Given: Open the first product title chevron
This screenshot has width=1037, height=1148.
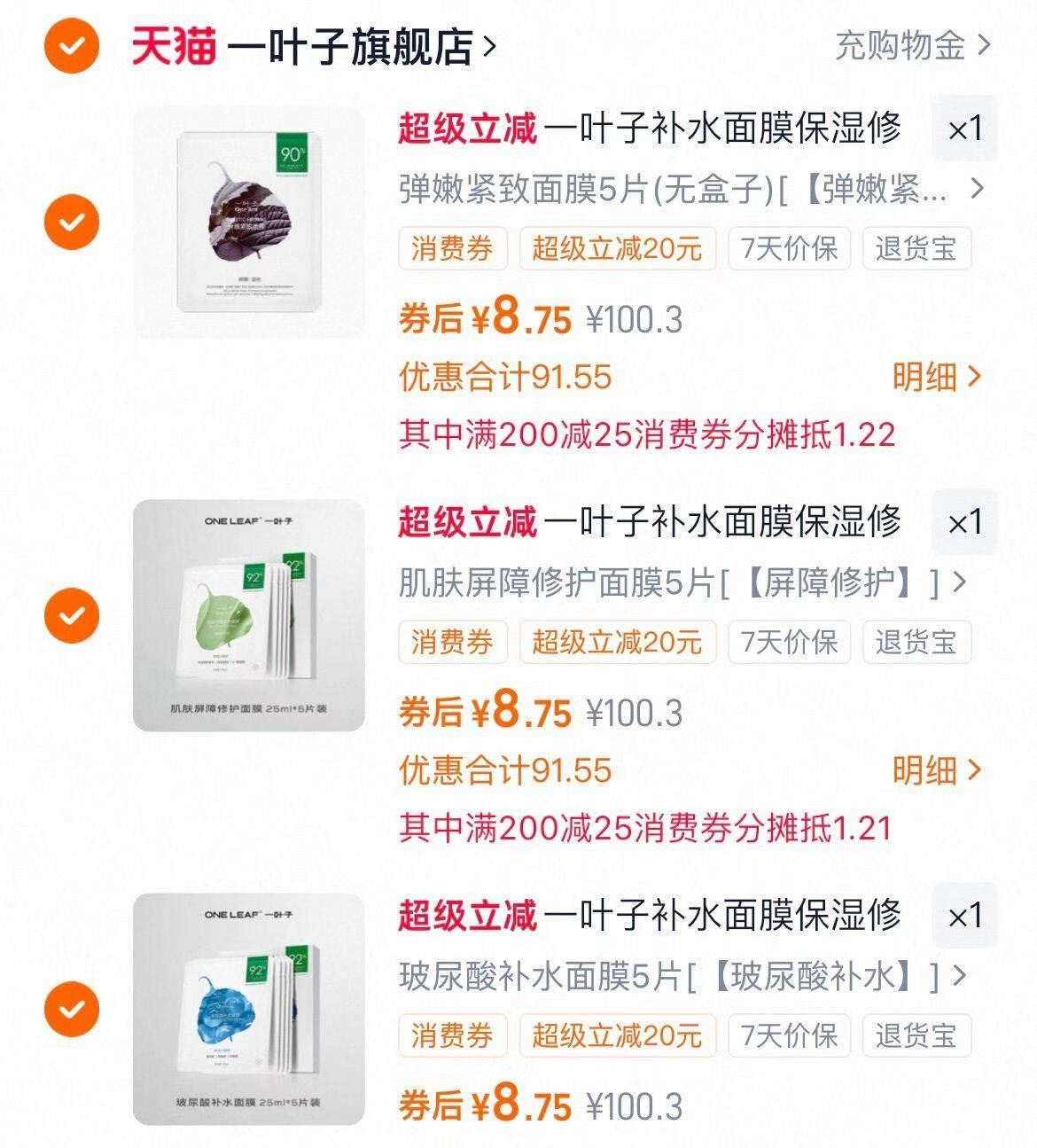Looking at the screenshot, I should 978,189.
